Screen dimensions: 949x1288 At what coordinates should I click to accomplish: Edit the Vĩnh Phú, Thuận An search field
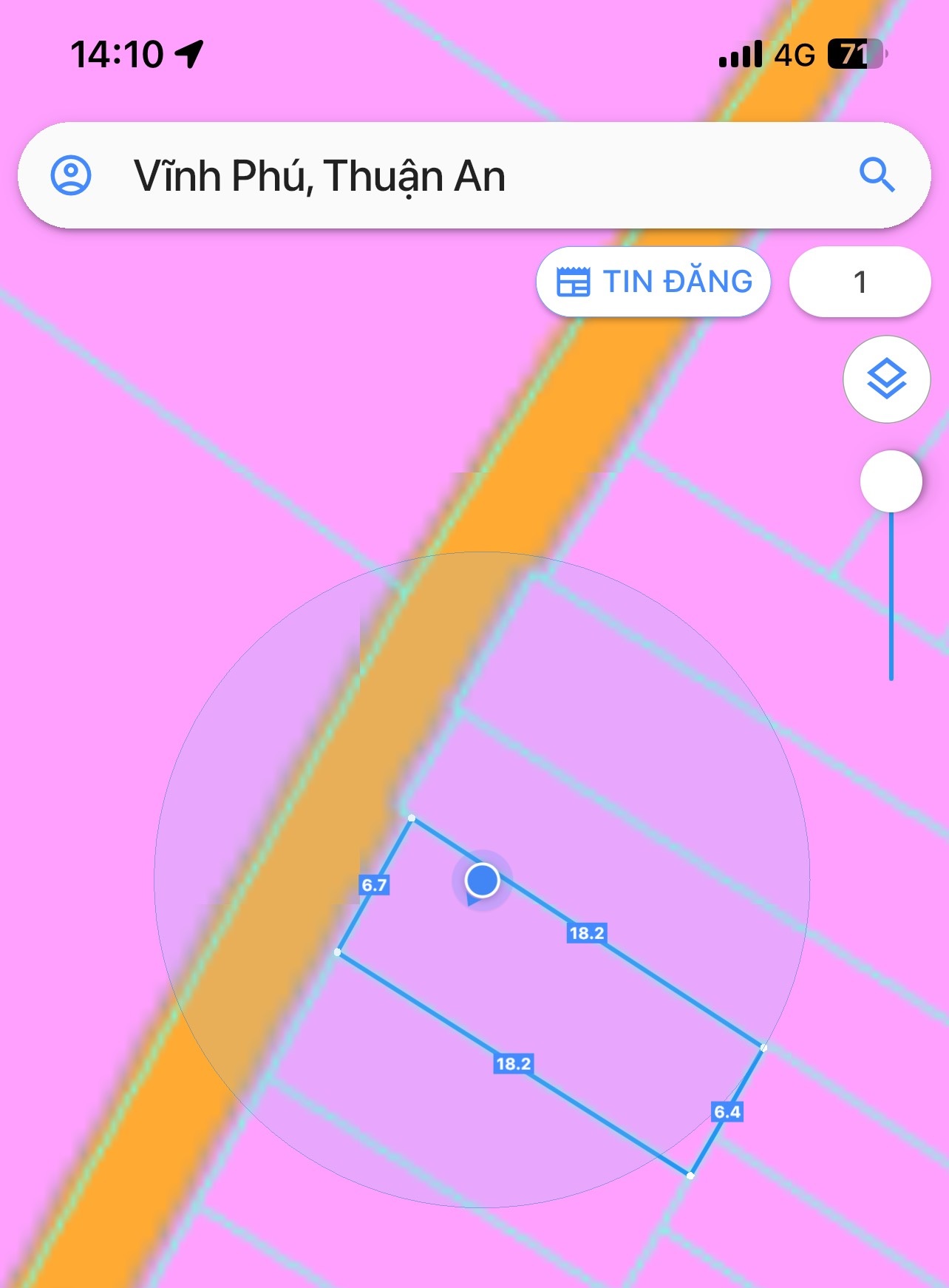pyautogui.click(x=473, y=176)
